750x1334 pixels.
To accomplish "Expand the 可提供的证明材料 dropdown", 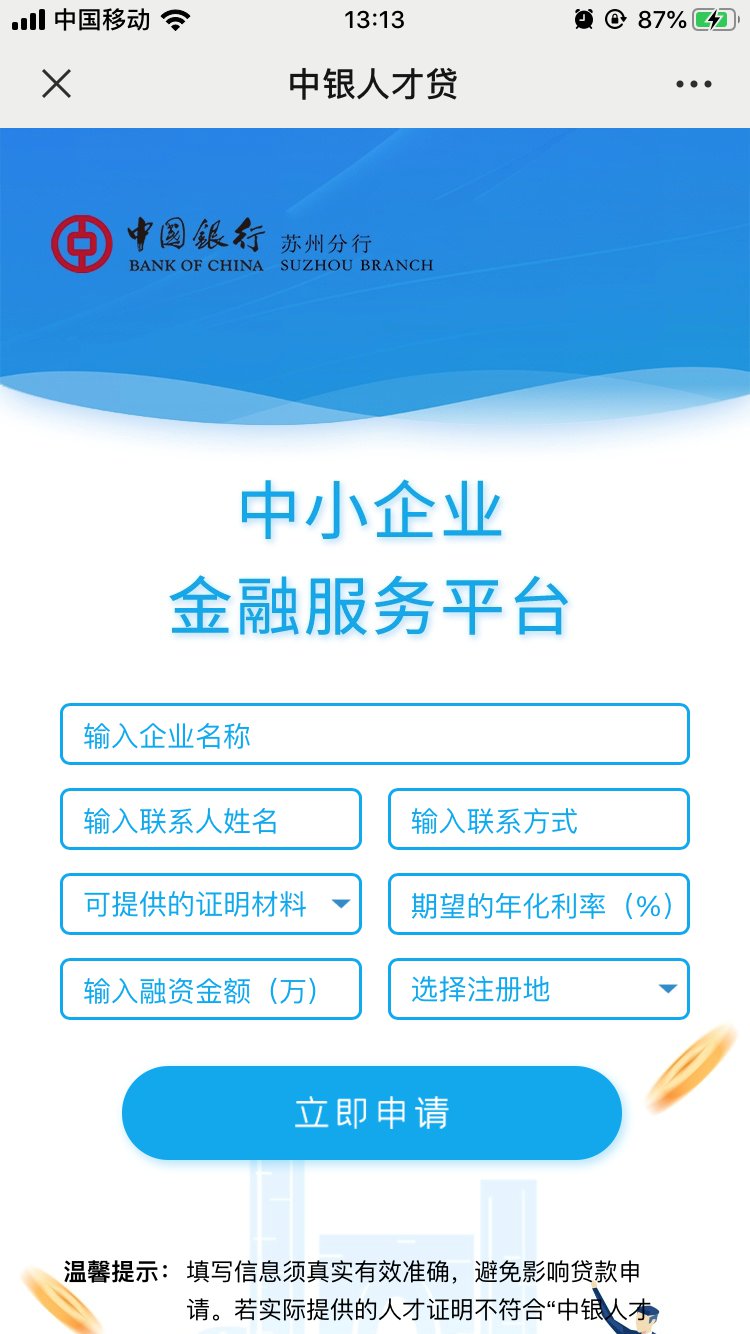I will 210,905.
